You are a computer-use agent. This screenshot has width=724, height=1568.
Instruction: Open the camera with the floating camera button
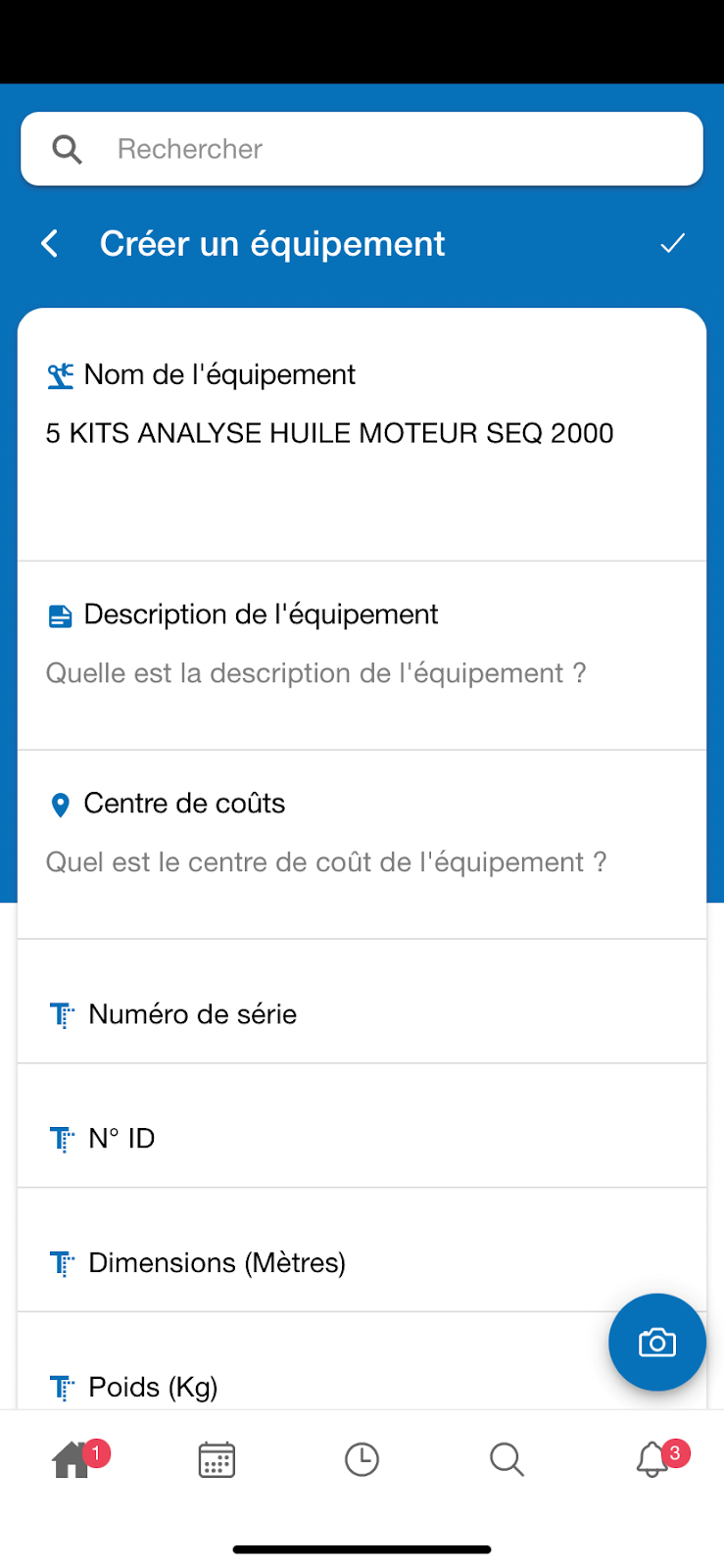[x=656, y=1343]
